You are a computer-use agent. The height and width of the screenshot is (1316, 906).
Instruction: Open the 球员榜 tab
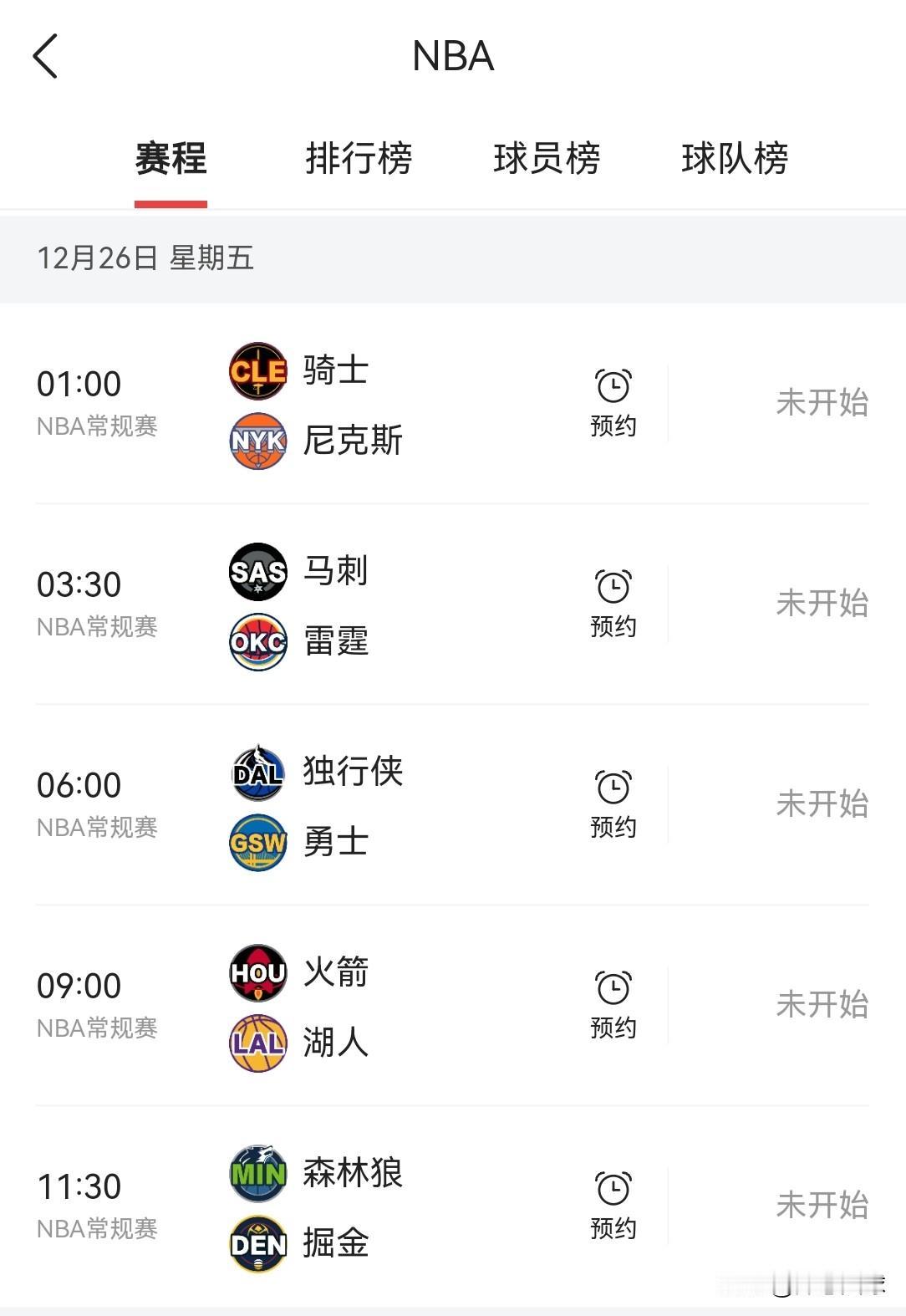point(547,161)
